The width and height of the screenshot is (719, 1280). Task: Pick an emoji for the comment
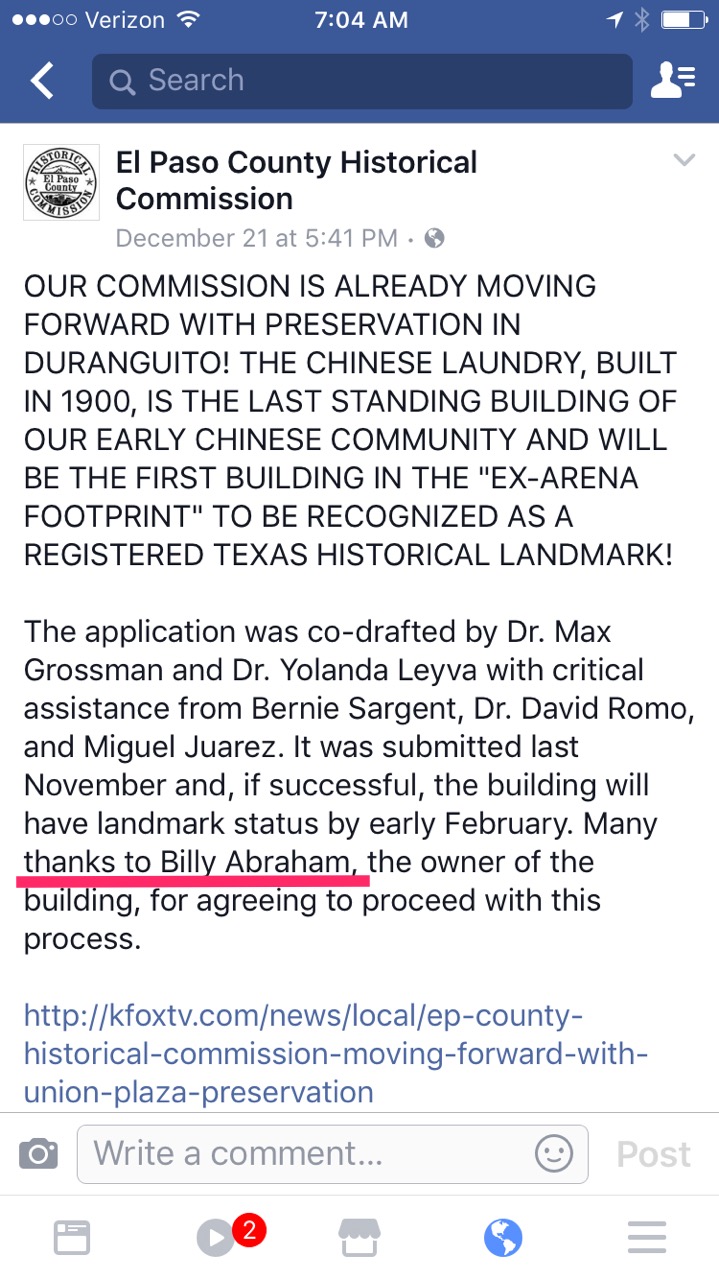(x=554, y=1154)
